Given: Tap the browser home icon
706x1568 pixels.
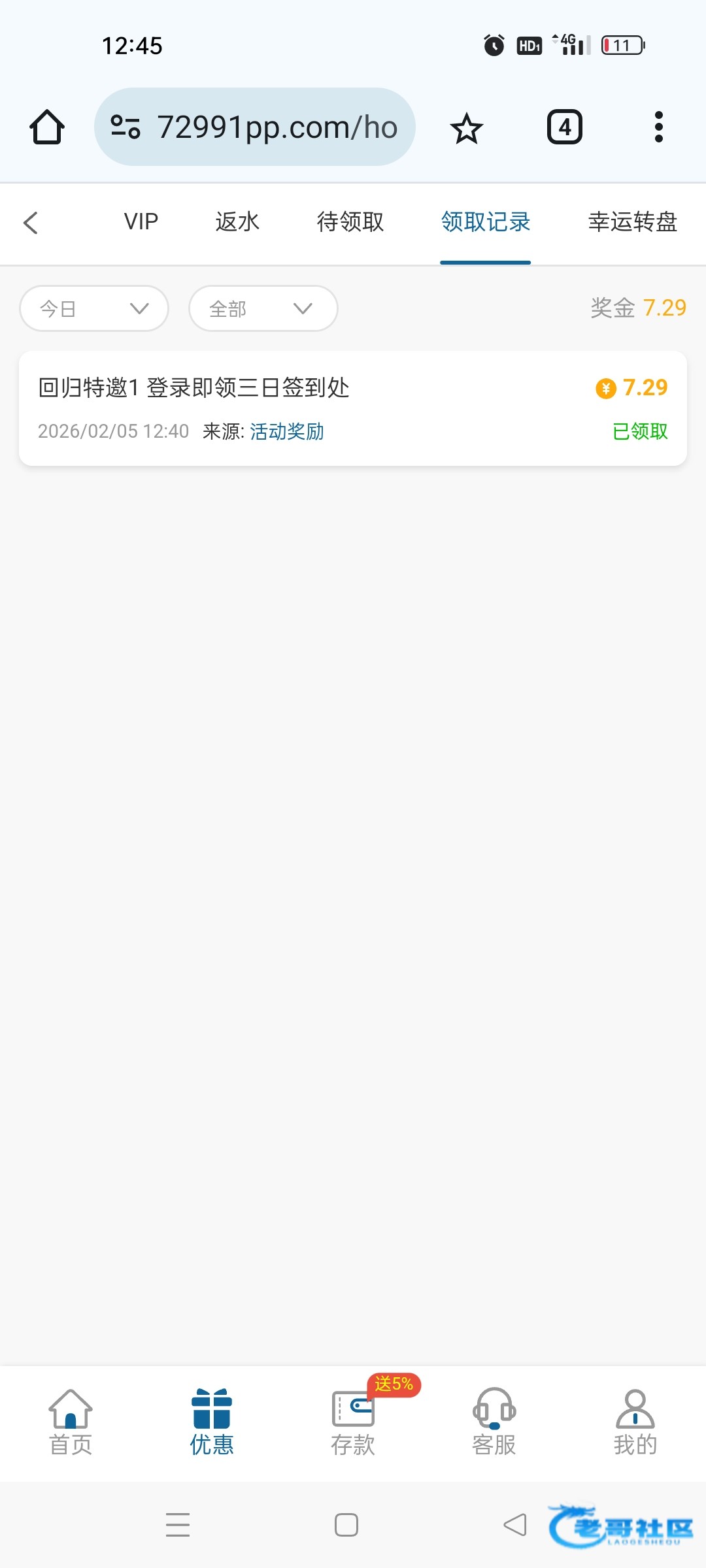Looking at the screenshot, I should click(47, 127).
